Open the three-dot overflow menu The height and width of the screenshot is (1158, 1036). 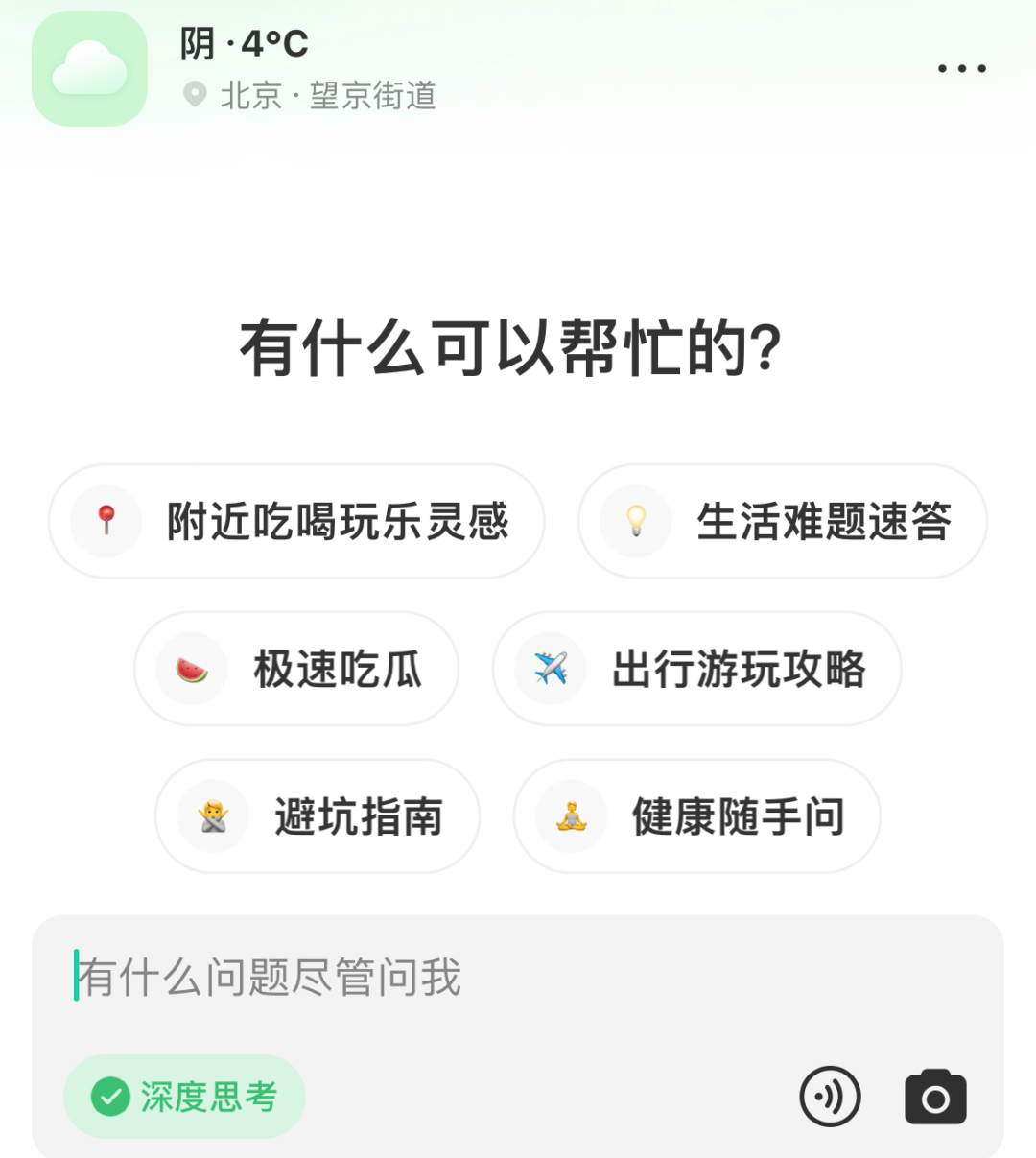tap(961, 68)
